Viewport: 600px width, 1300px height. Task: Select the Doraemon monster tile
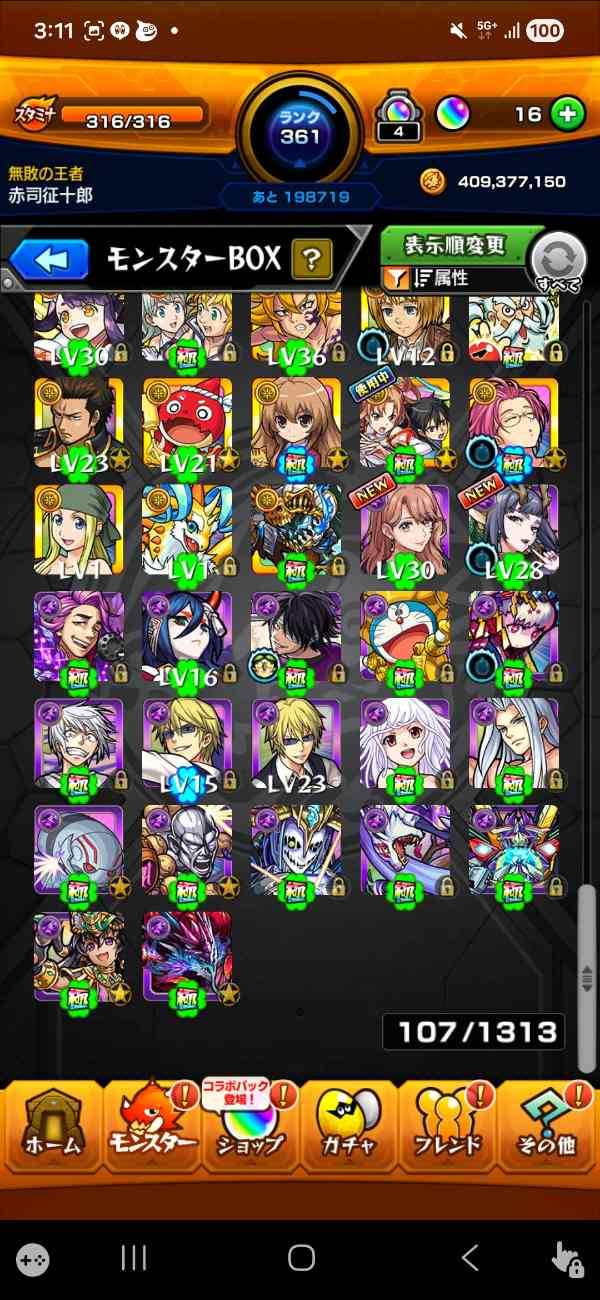(x=405, y=638)
